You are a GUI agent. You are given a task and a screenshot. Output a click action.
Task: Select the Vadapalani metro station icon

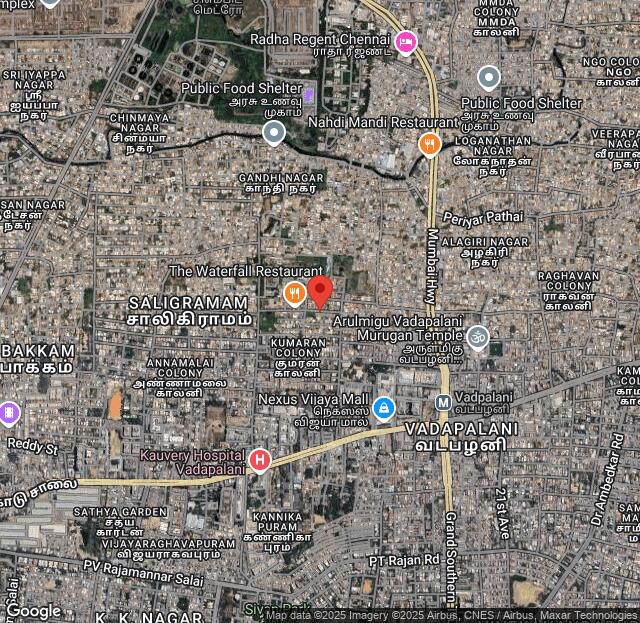pos(443,402)
